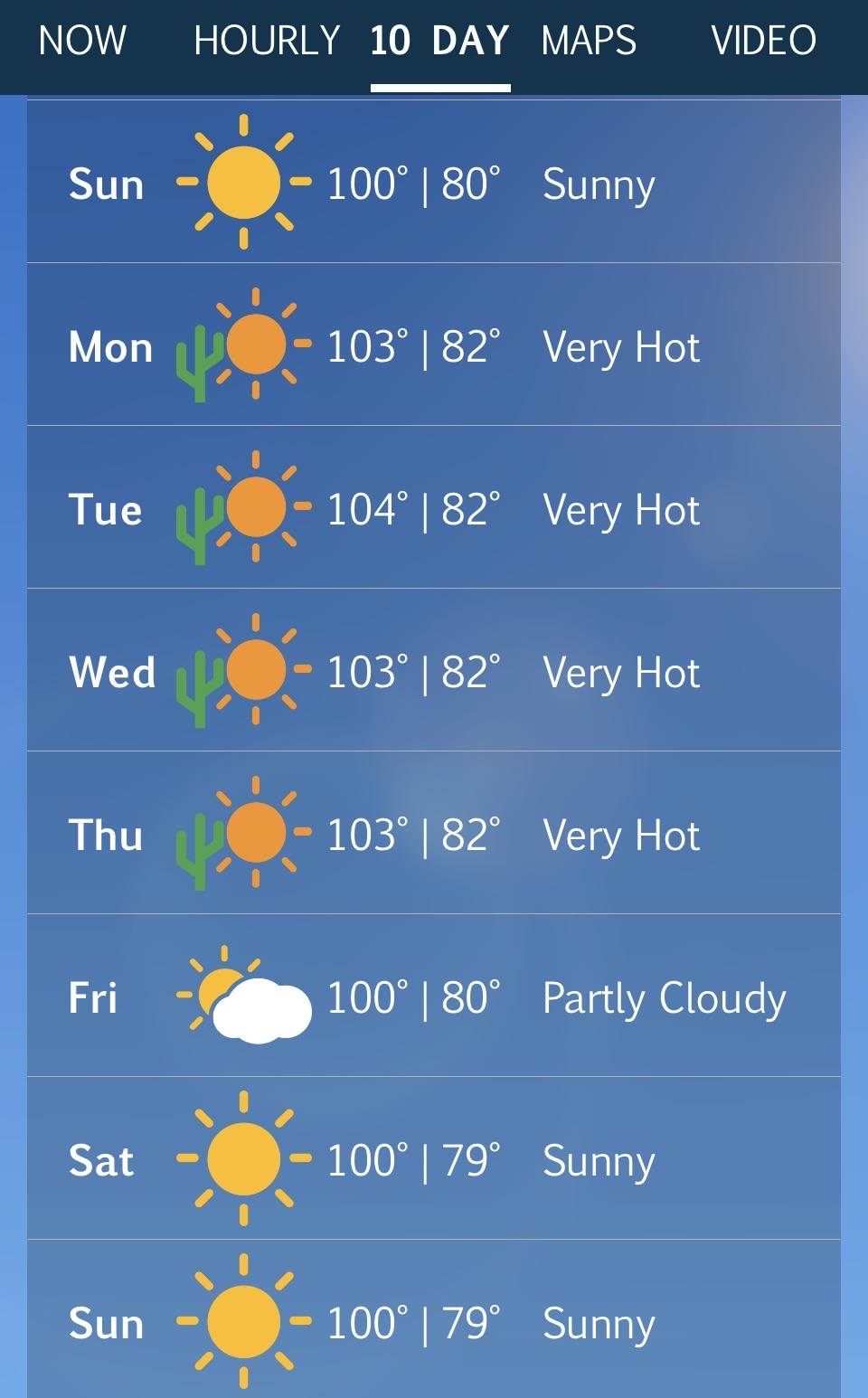Open Friday's Partly Cloudy forecast
868x1398 pixels.
434,996
